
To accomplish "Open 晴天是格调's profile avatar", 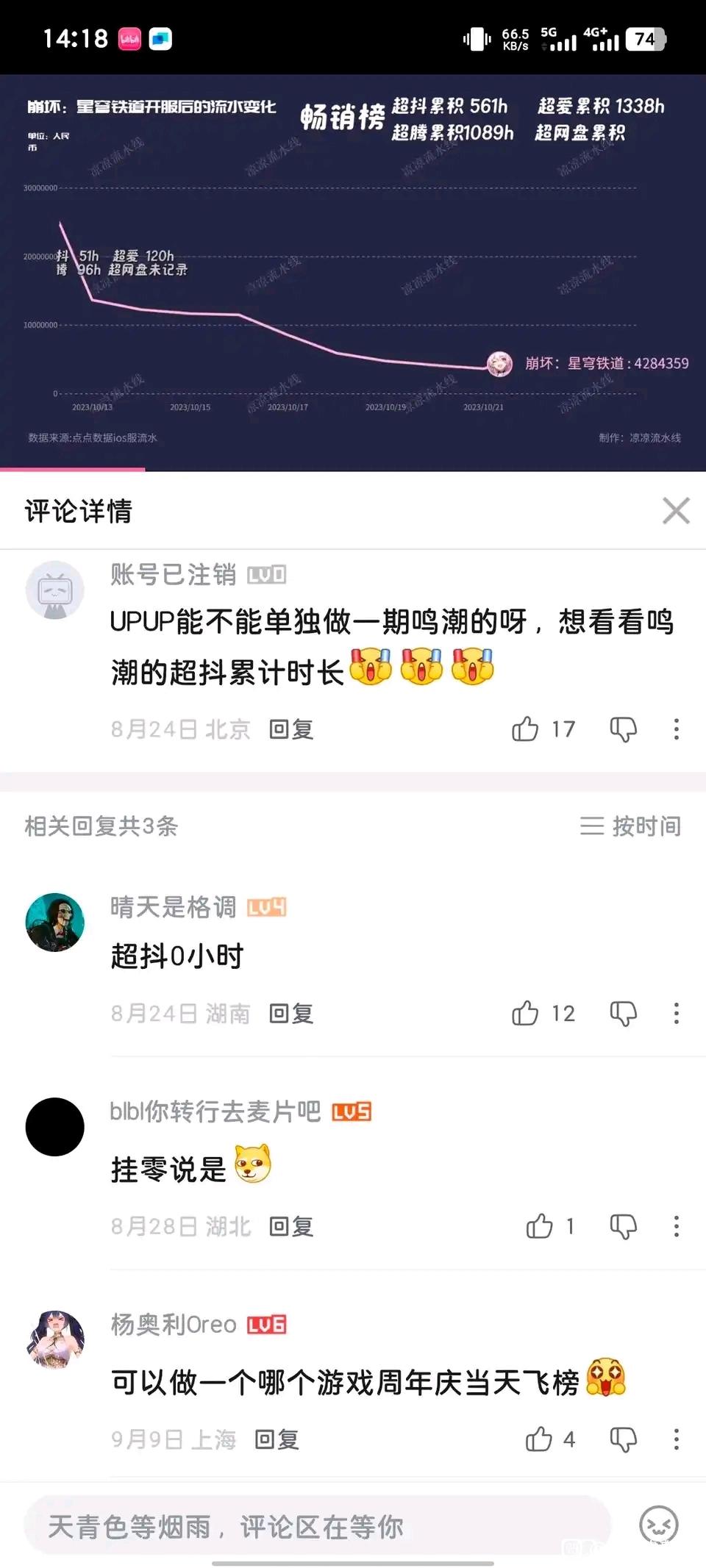I will [55, 922].
